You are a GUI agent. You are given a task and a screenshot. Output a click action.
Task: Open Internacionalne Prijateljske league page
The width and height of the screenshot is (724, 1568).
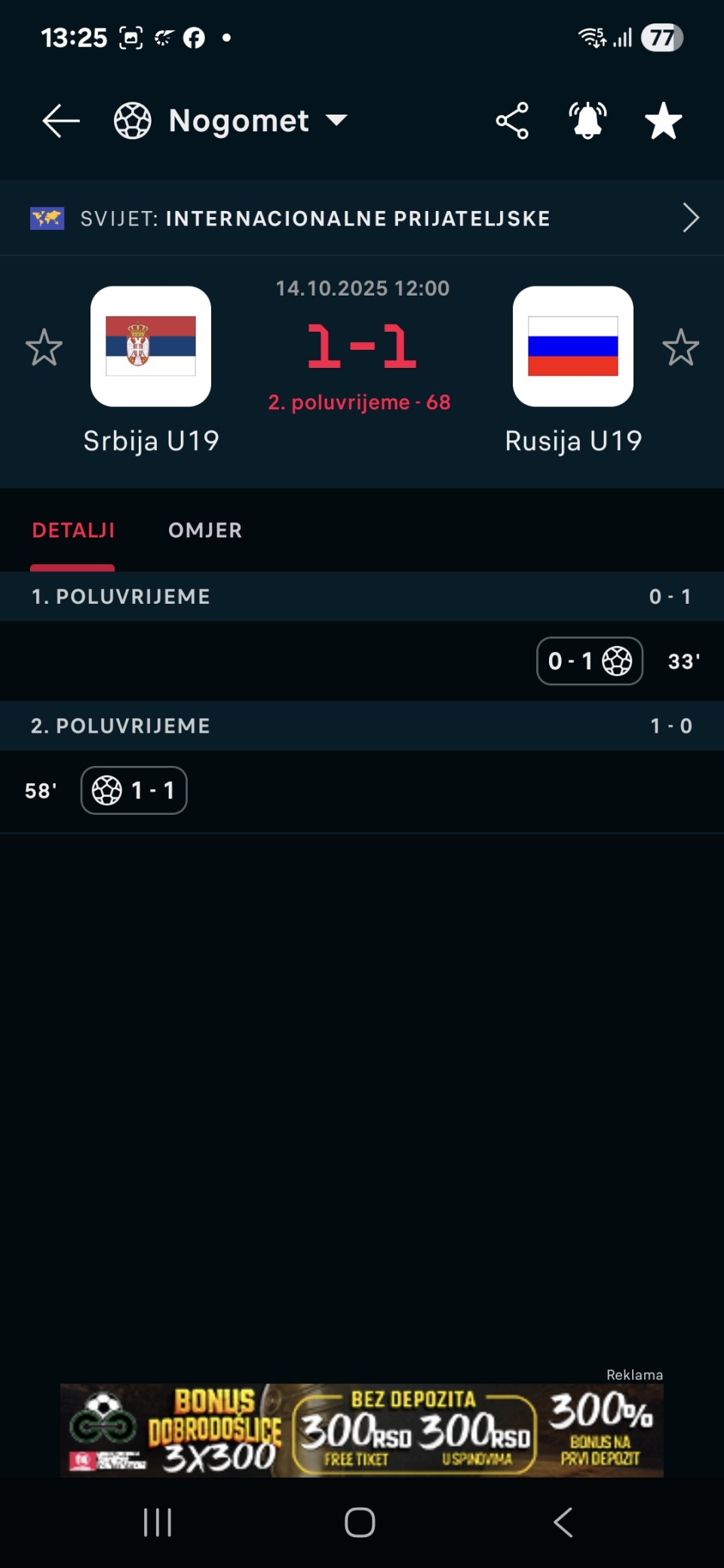click(362, 219)
